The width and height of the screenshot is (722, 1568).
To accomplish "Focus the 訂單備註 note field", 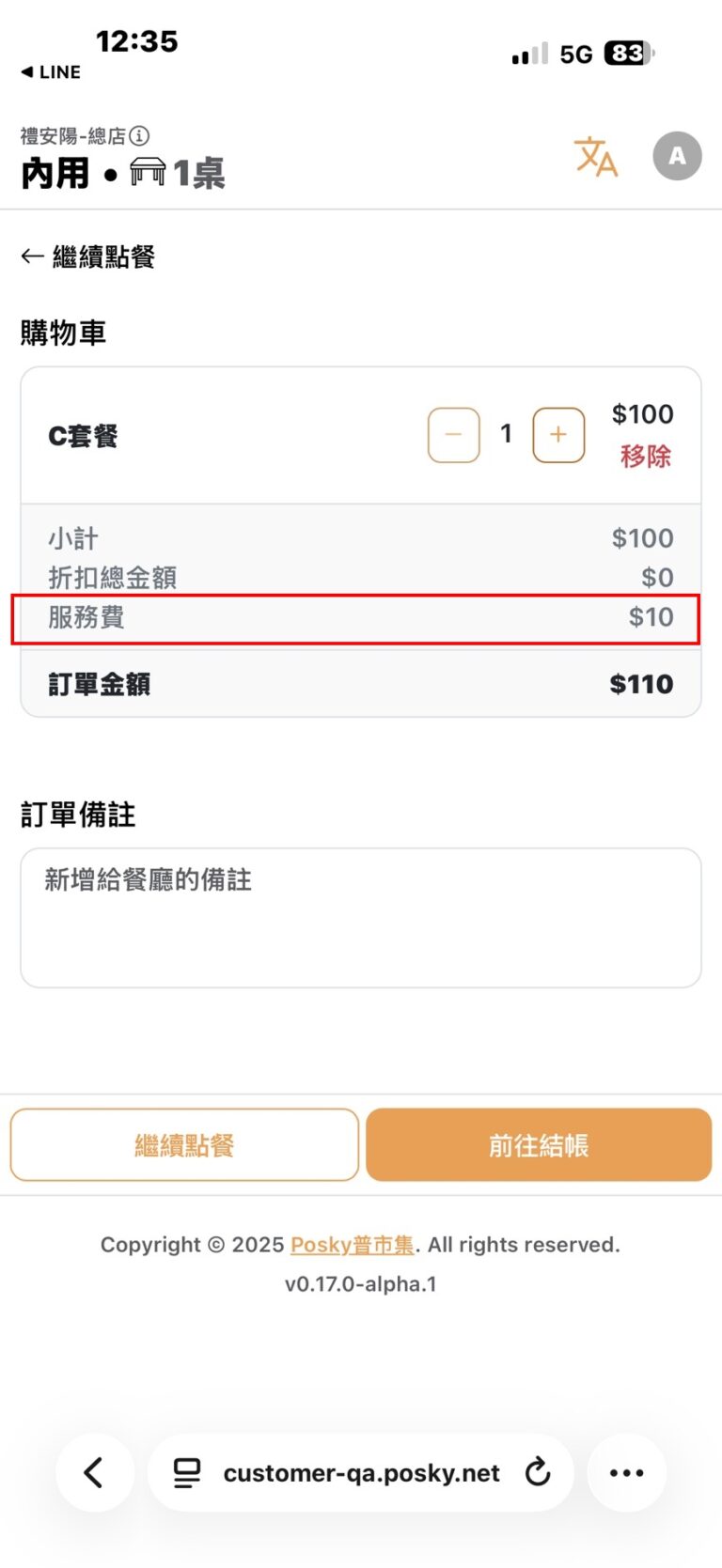I will tap(361, 917).
